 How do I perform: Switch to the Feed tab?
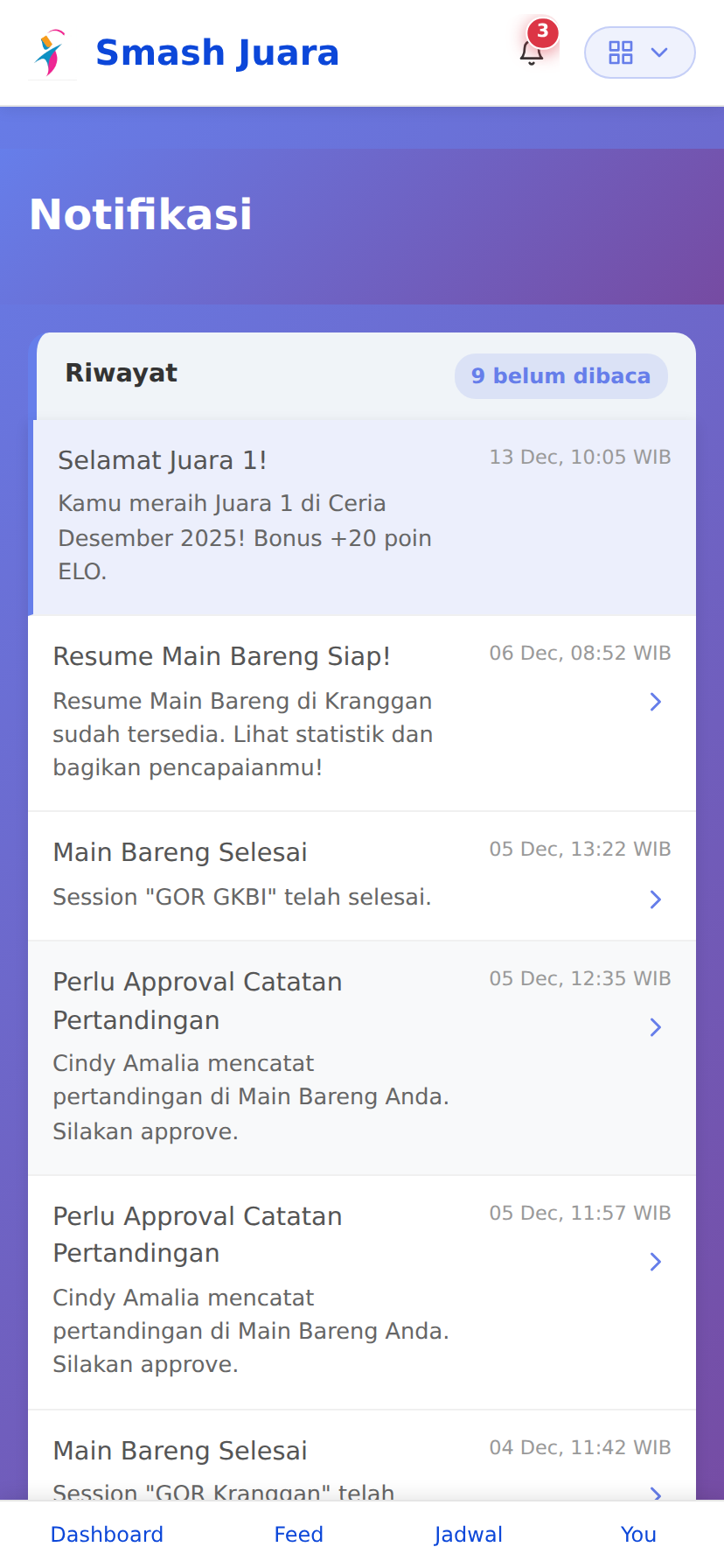[x=298, y=1534]
